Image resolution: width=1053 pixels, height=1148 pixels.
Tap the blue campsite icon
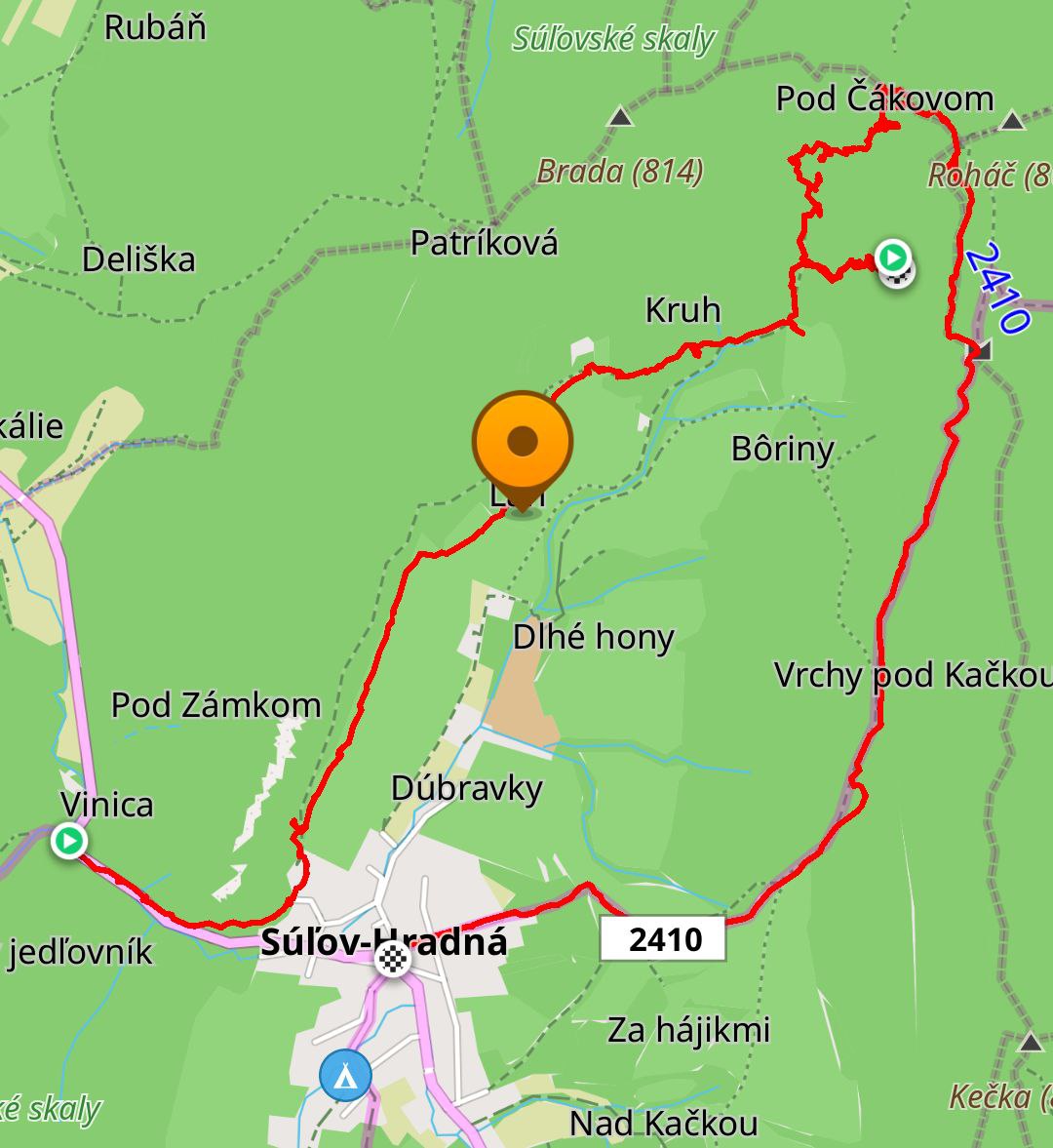click(x=345, y=1075)
